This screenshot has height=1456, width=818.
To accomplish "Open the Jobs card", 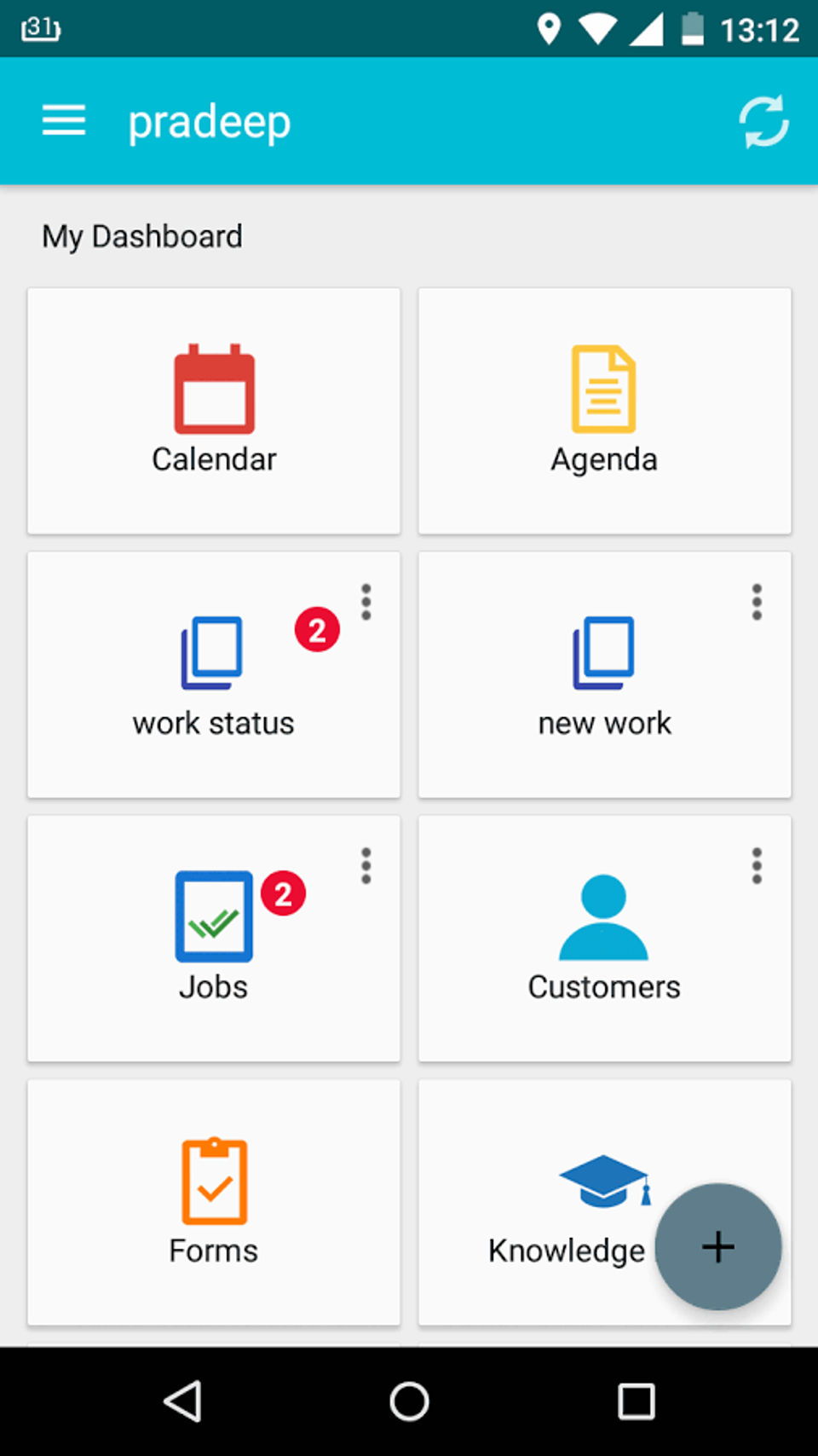I will click(214, 939).
